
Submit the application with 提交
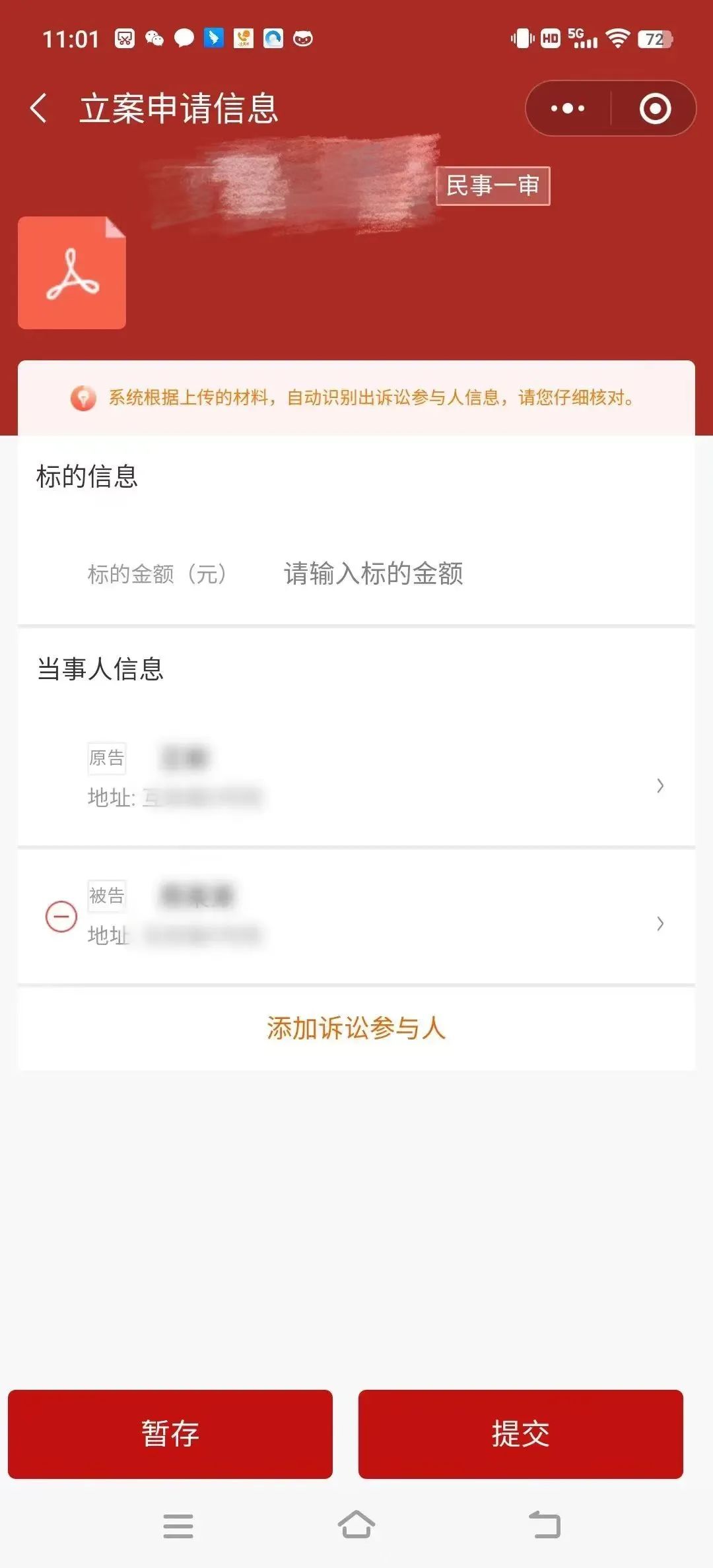(520, 1433)
